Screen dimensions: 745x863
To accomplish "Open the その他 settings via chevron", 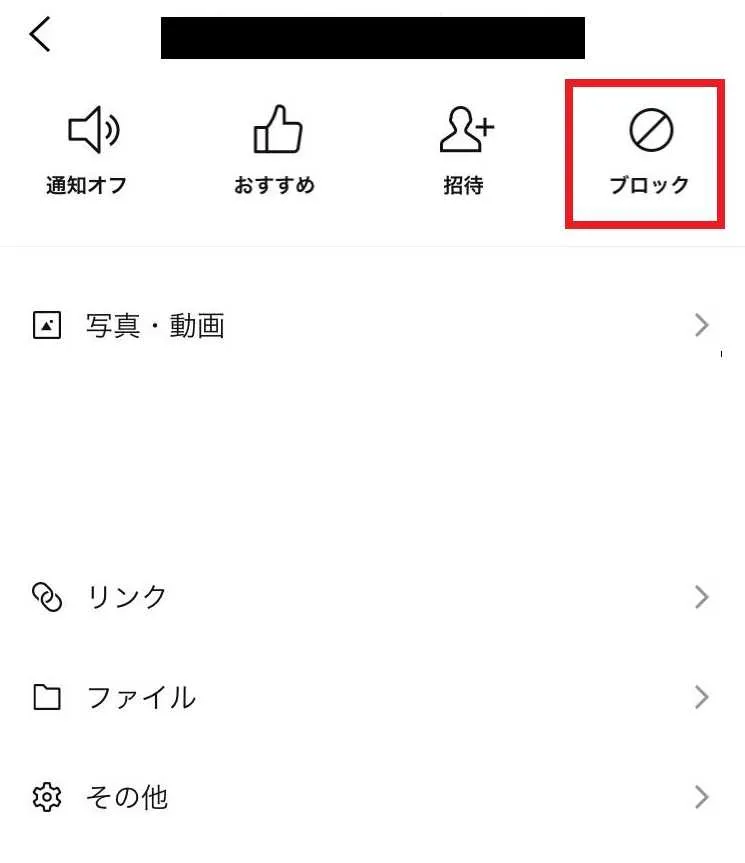I will pyautogui.click(x=701, y=797).
